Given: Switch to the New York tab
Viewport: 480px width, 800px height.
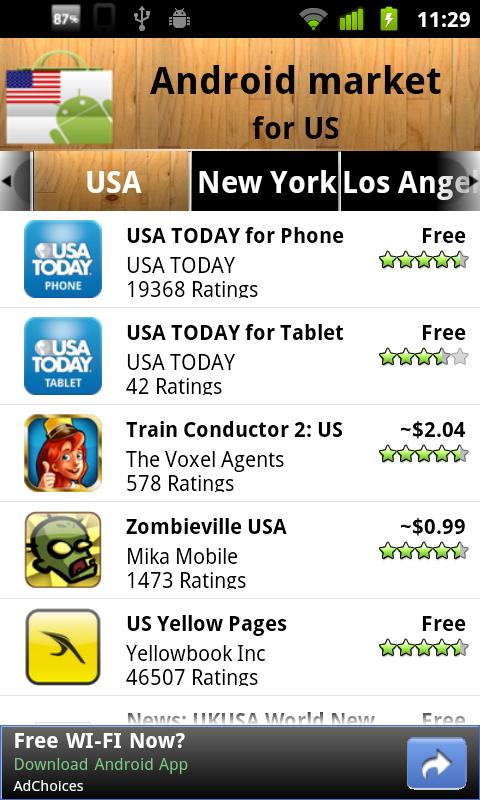Looking at the screenshot, I should click(x=265, y=181).
